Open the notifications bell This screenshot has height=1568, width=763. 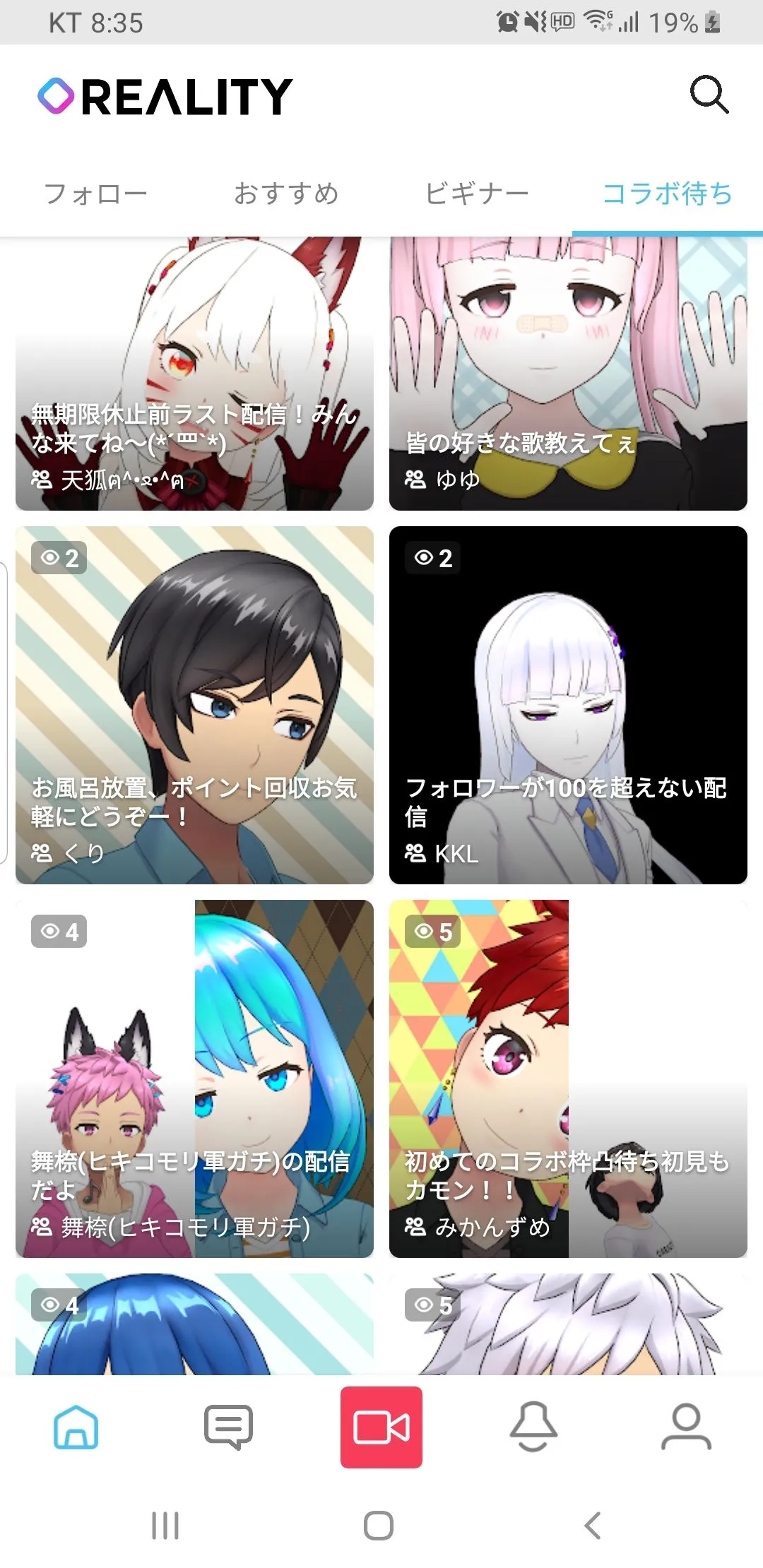coord(534,1427)
